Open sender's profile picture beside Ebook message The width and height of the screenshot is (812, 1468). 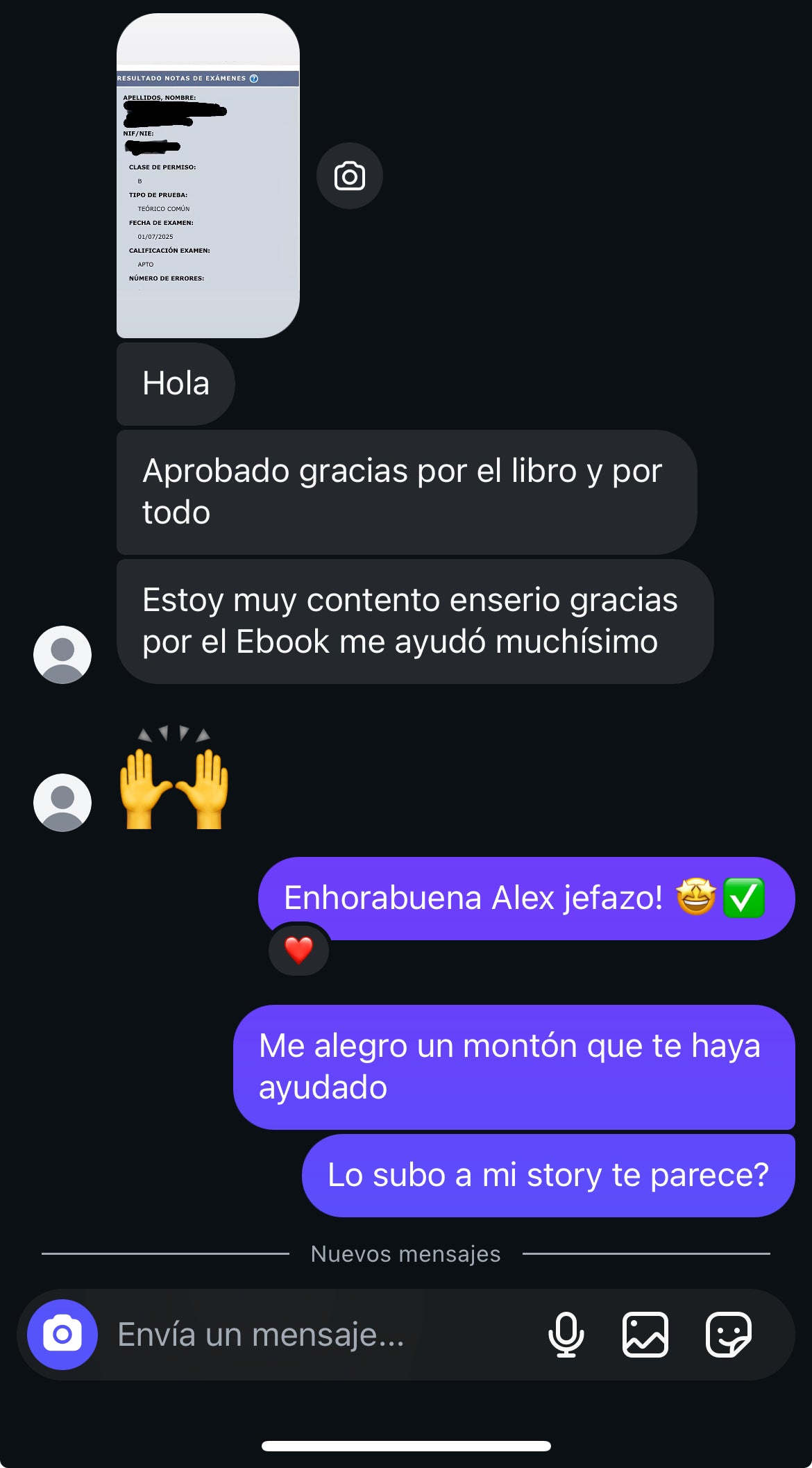point(62,655)
